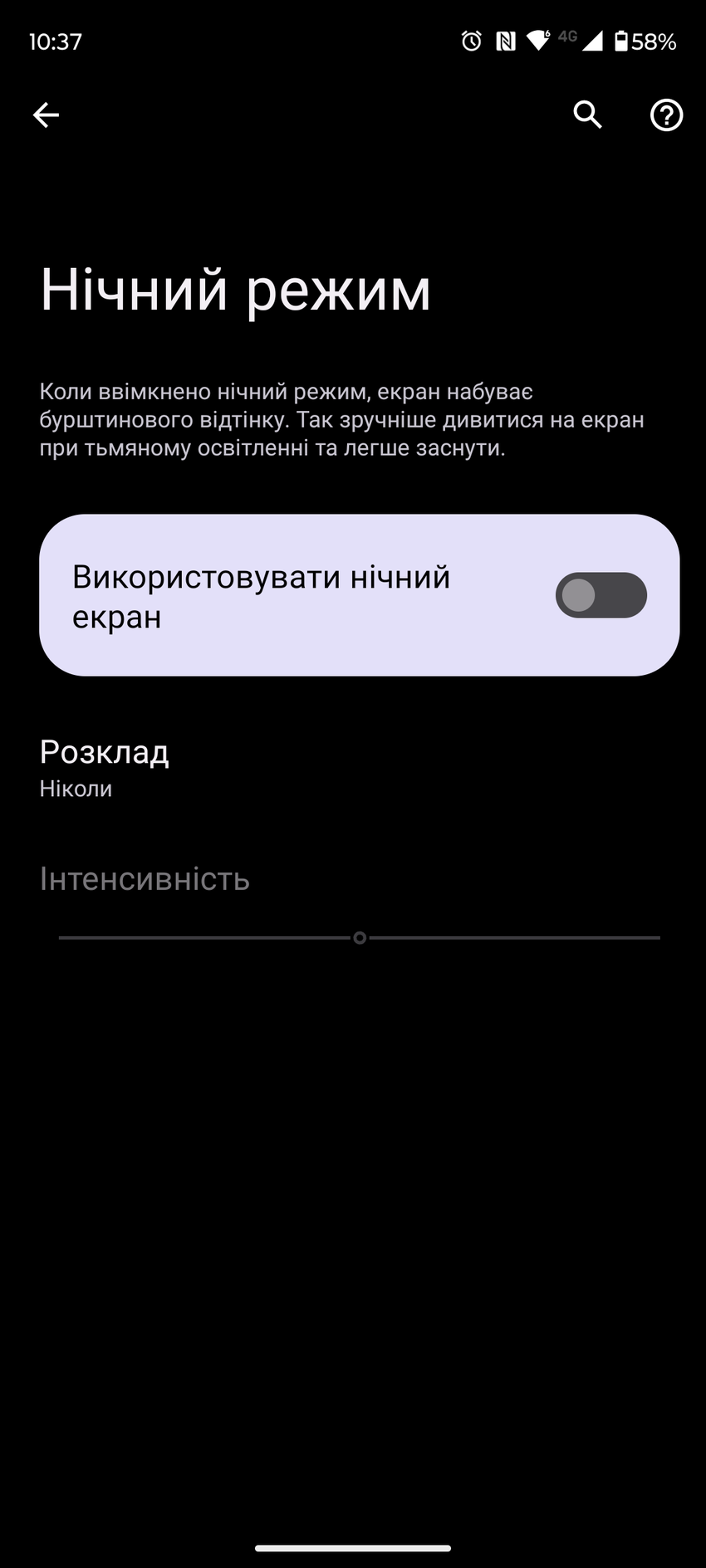The width and height of the screenshot is (706, 1568).
Task: Open settings search magnifier
Action: [x=587, y=115]
